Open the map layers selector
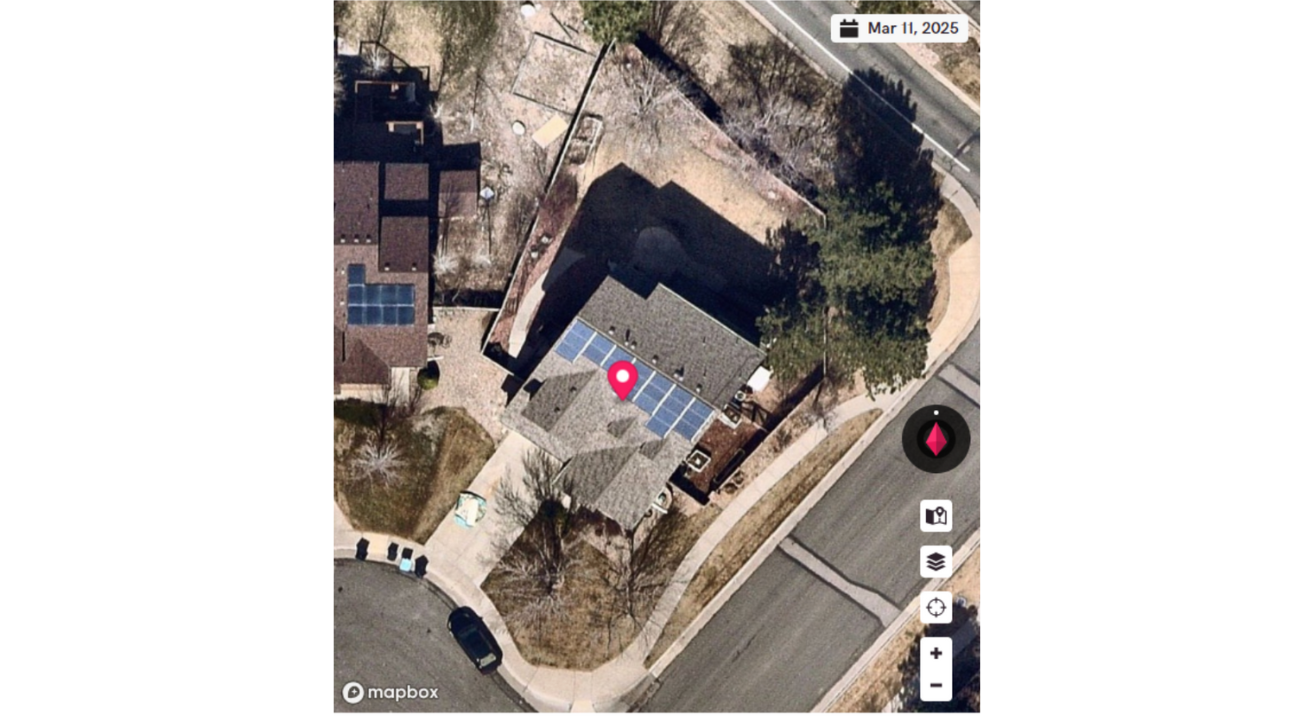The width and height of the screenshot is (1314, 716). (x=935, y=562)
